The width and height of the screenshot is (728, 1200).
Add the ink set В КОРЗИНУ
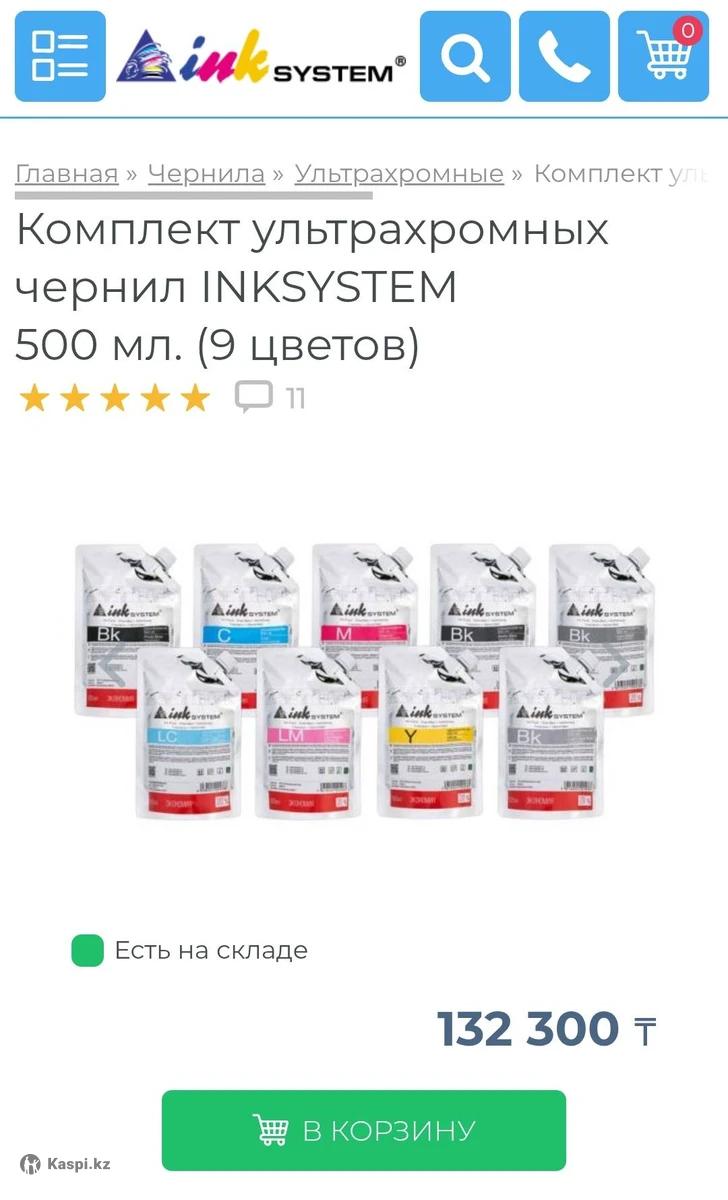click(x=364, y=1130)
